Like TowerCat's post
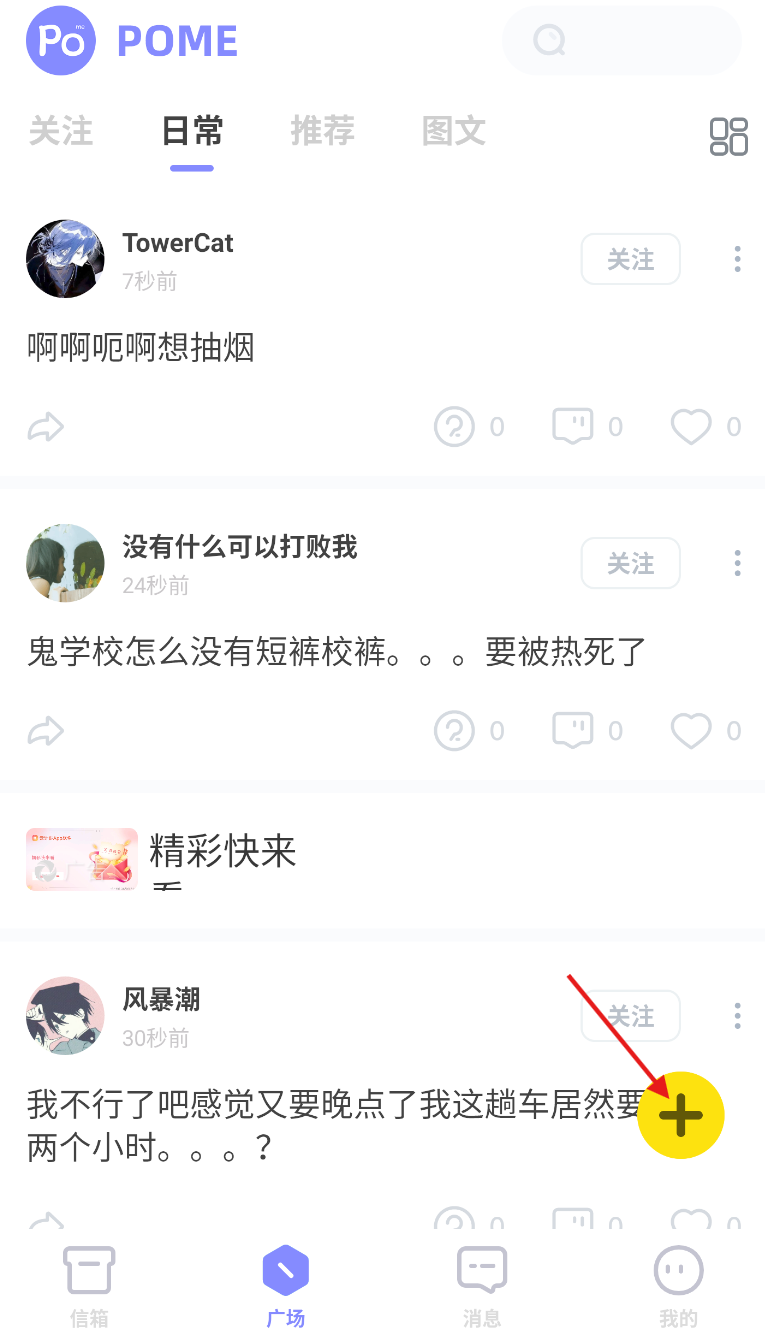The height and width of the screenshot is (1329, 765). [691, 428]
